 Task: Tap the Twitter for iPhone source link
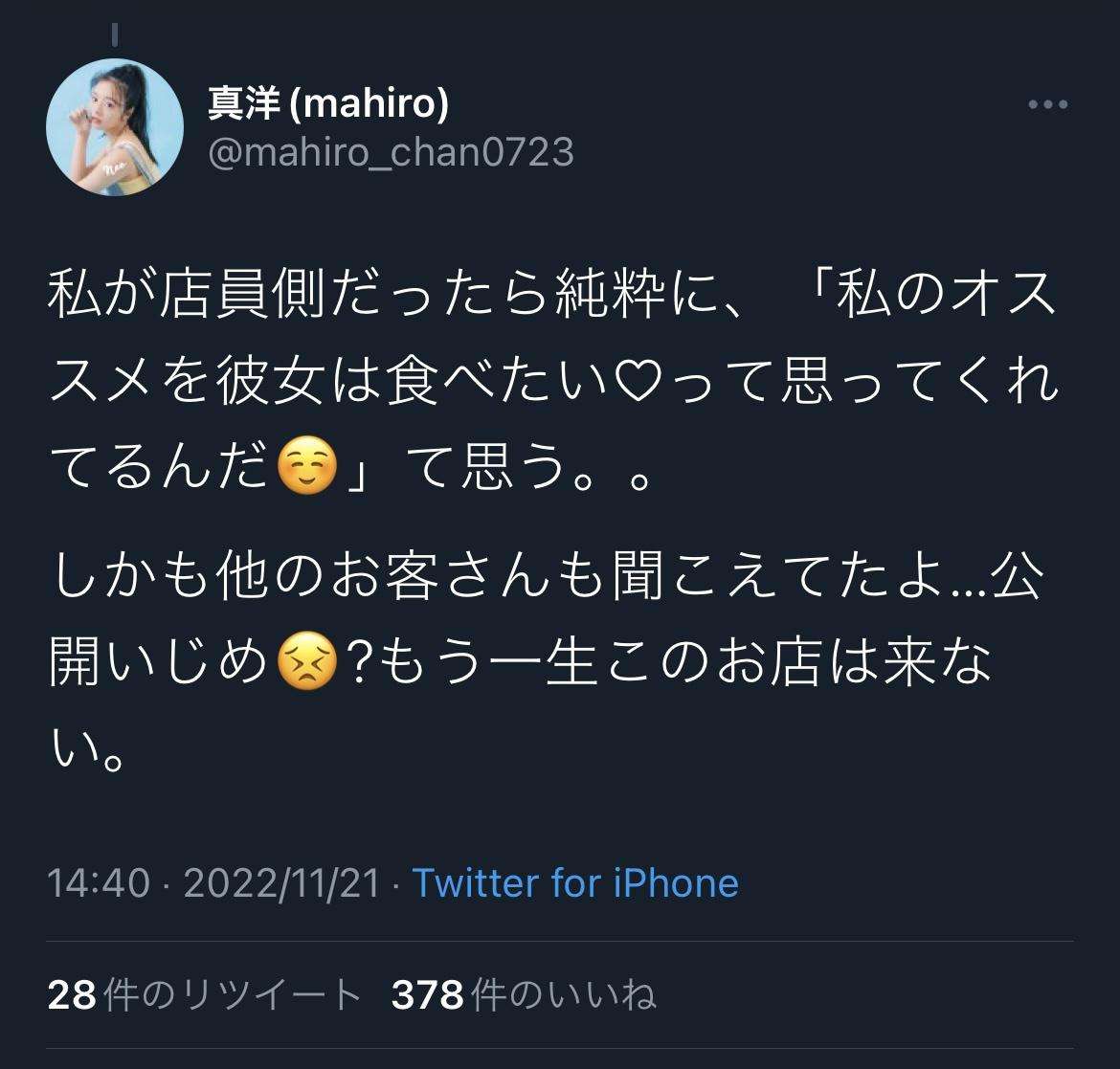point(575,882)
